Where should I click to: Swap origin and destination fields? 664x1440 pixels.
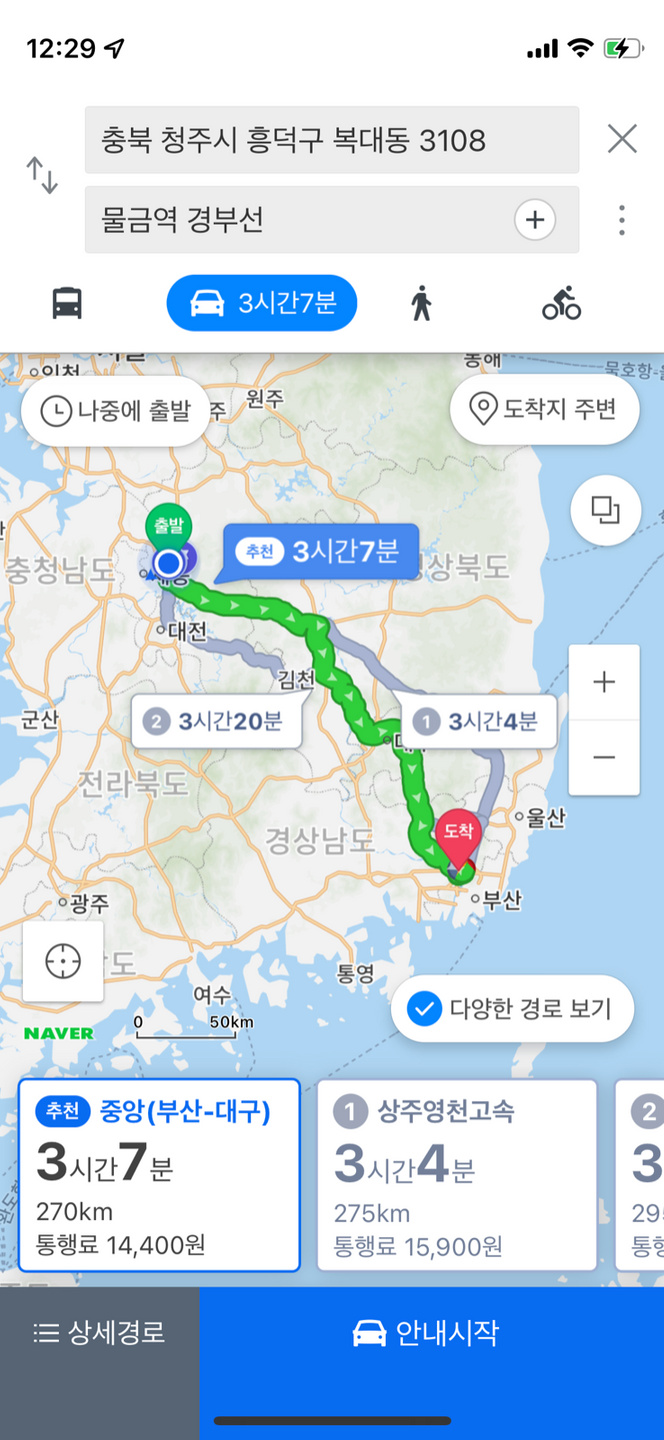[x=42, y=175]
